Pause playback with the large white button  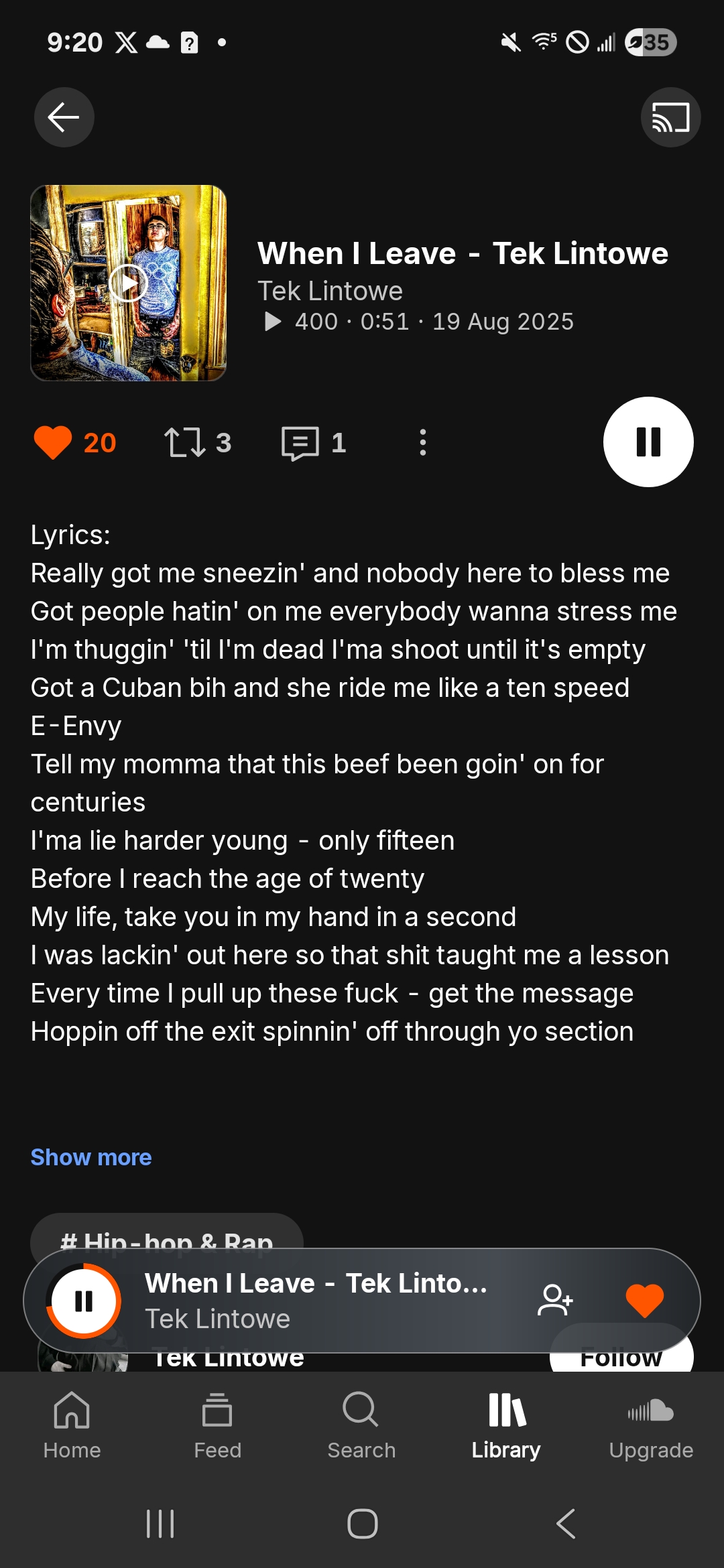648,442
